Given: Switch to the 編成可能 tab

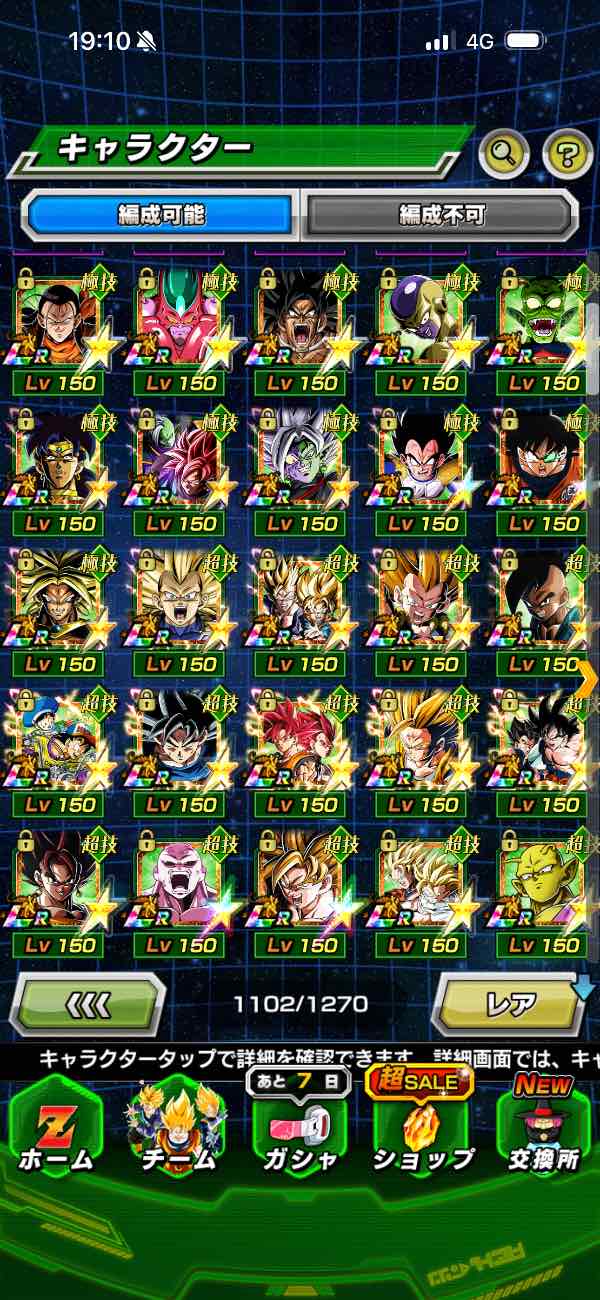Looking at the screenshot, I should click(x=161, y=214).
